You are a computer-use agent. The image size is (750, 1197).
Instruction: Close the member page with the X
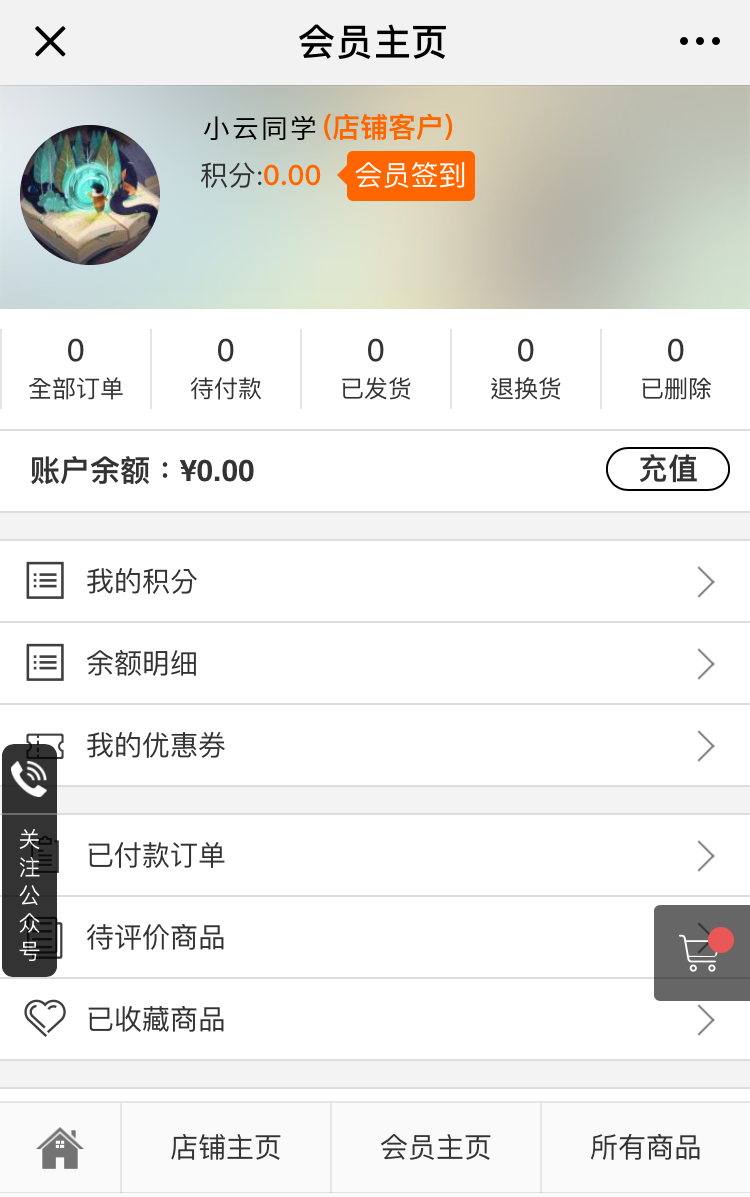tap(50, 42)
